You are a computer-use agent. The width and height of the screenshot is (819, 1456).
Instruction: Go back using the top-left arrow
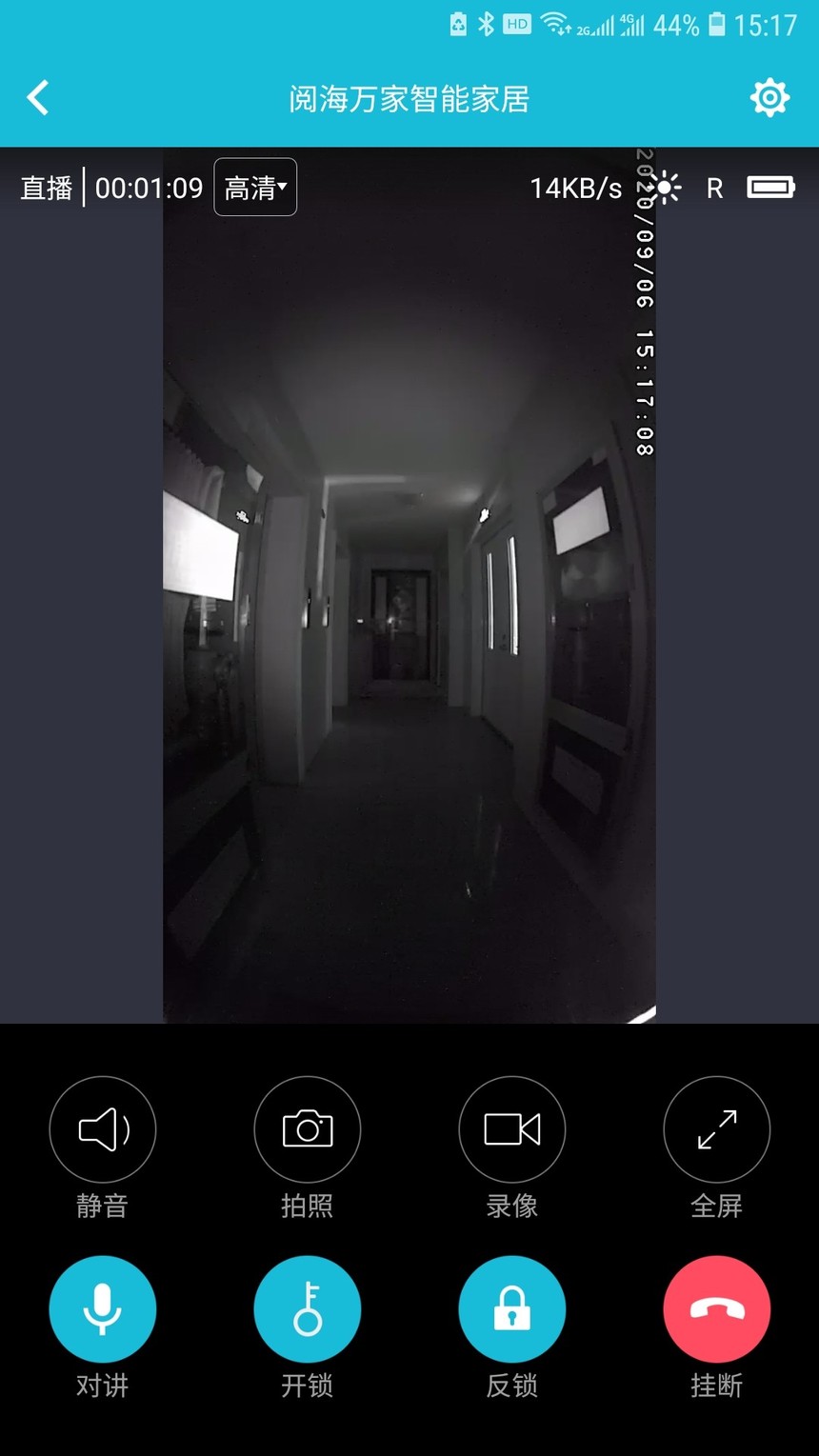pyautogui.click(x=37, y=98)
